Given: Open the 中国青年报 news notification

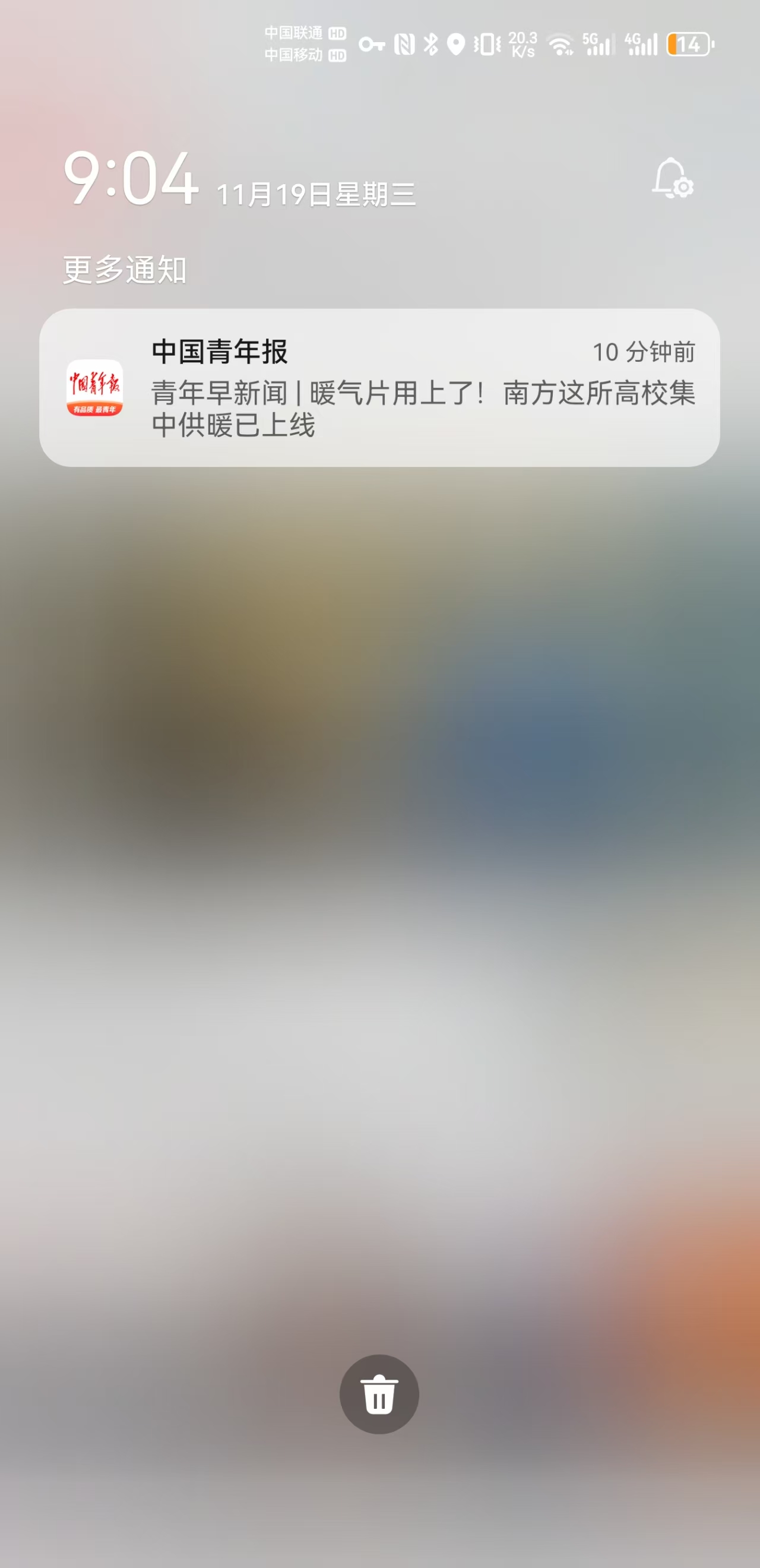Looking at the screenshot, I should point(379,388).
